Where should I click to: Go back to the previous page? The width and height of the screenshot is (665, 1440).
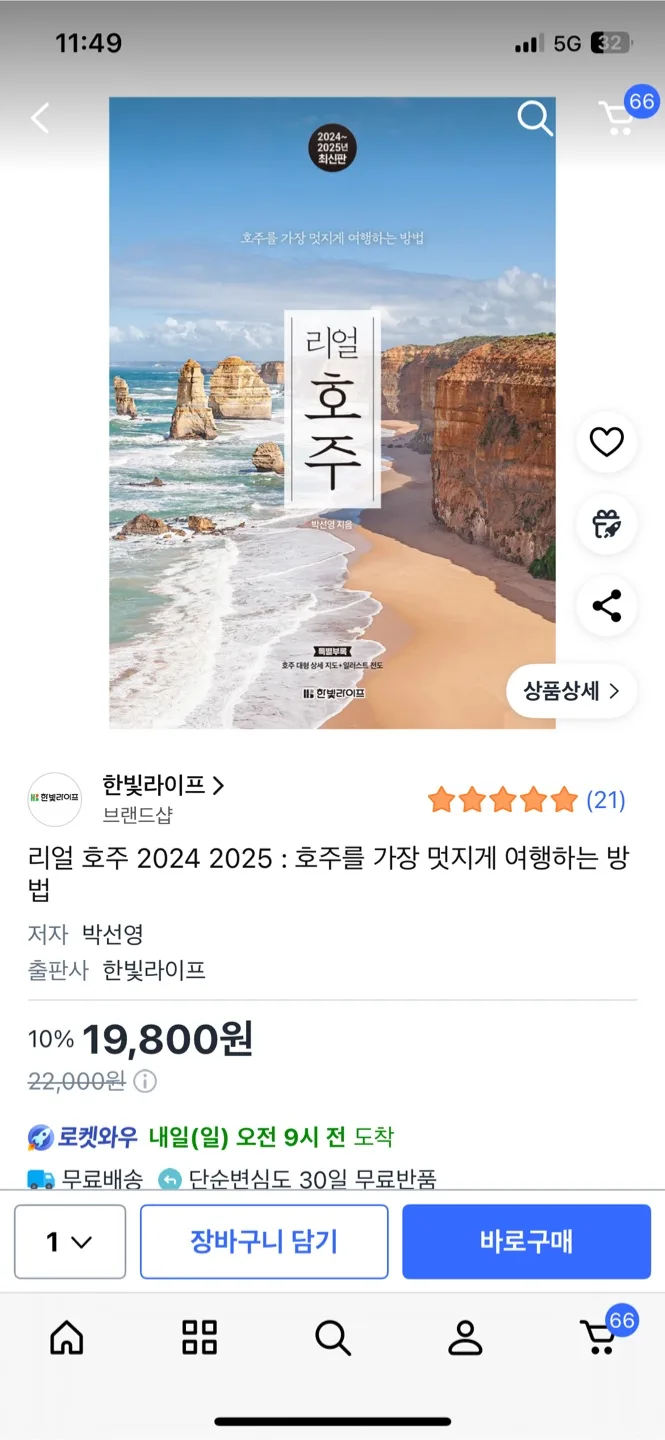coord(40,119)
